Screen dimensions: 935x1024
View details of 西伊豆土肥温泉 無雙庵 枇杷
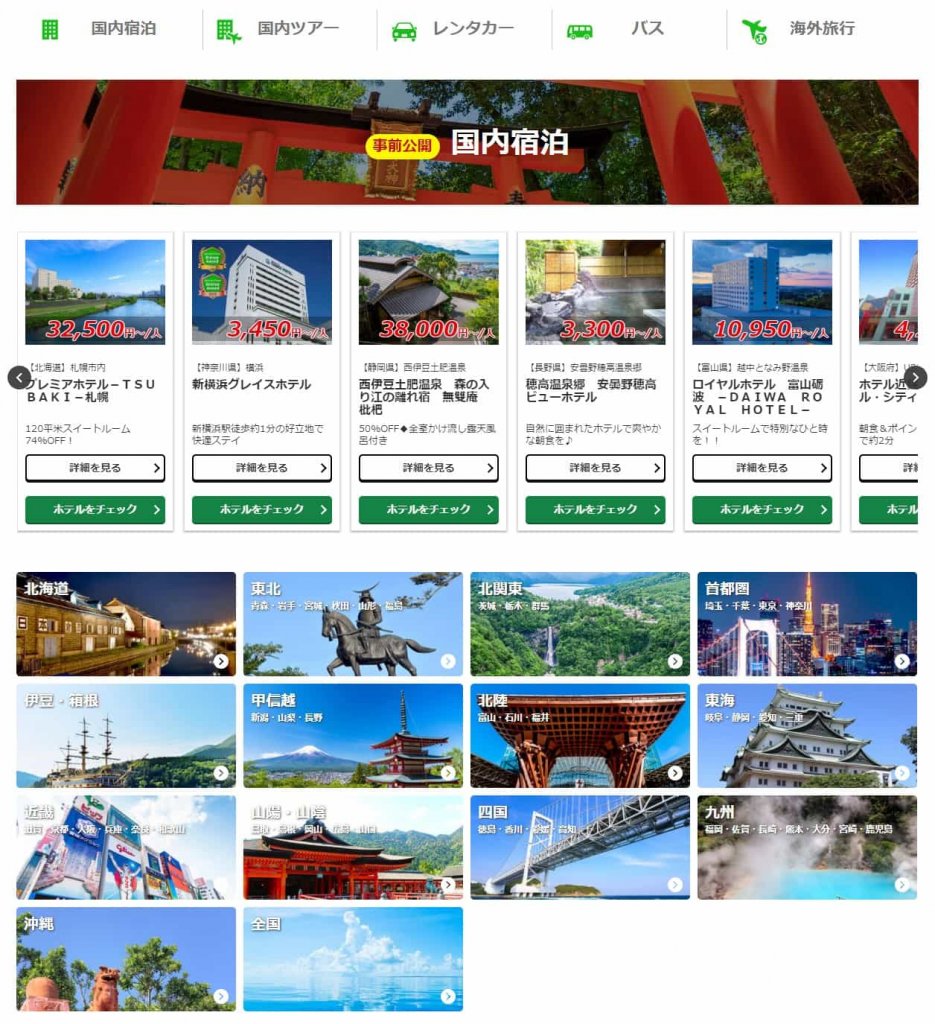point(429,468)
